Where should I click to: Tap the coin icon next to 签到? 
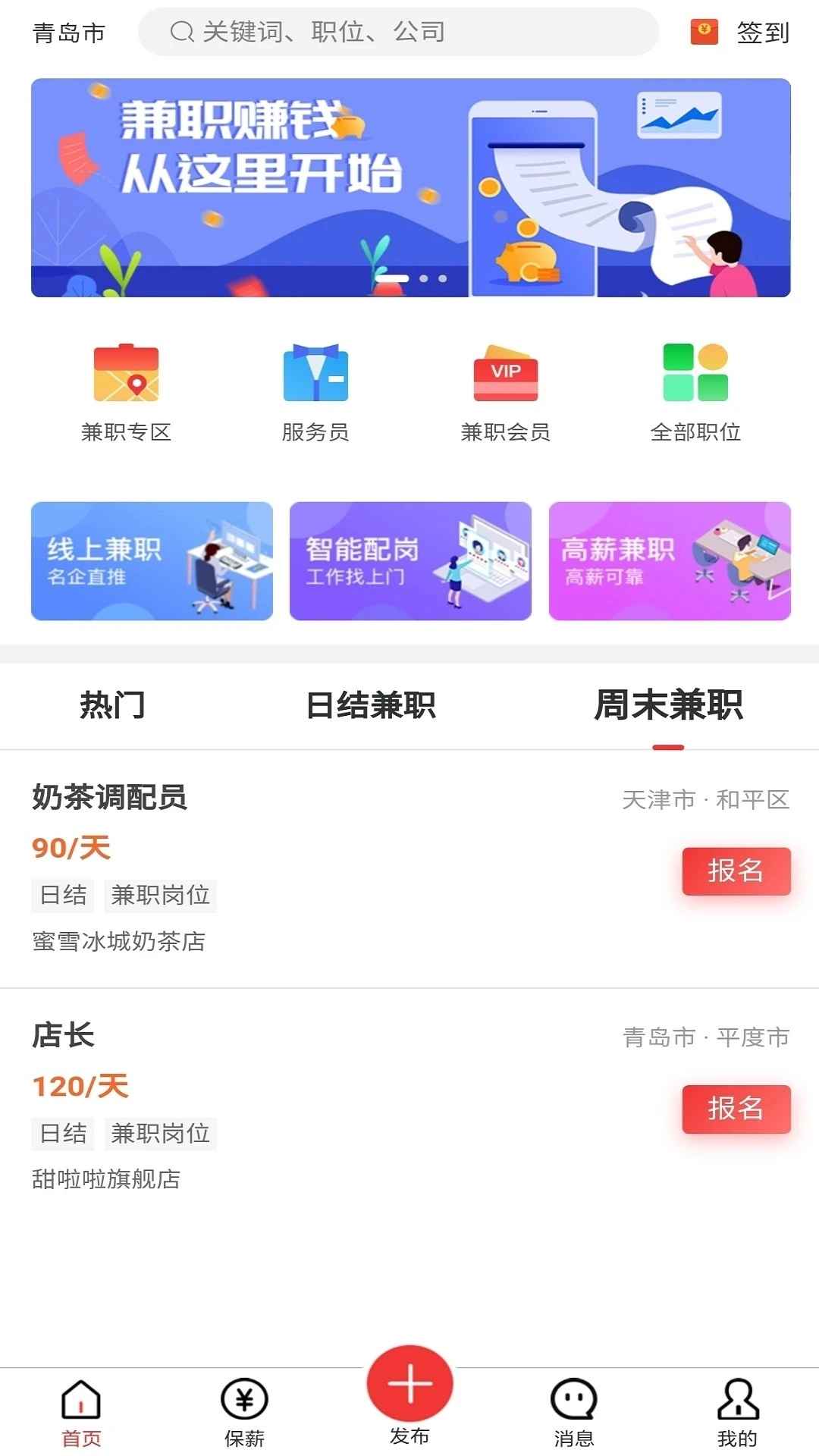click(x=703, y=32)
